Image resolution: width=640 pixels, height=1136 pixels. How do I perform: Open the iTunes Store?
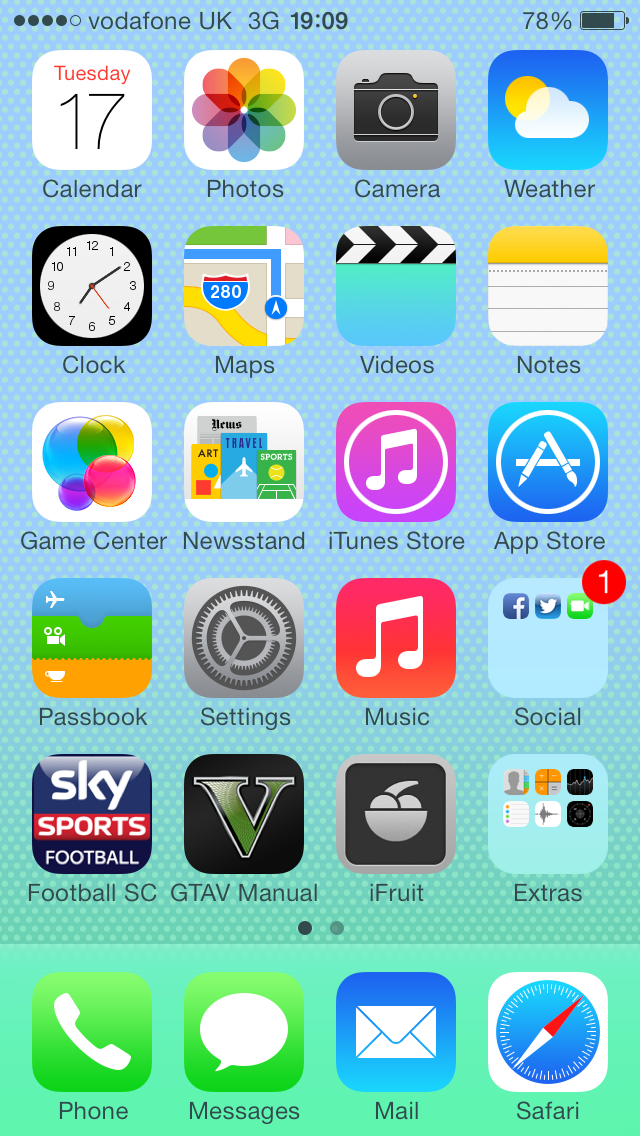tap(396, 462)
